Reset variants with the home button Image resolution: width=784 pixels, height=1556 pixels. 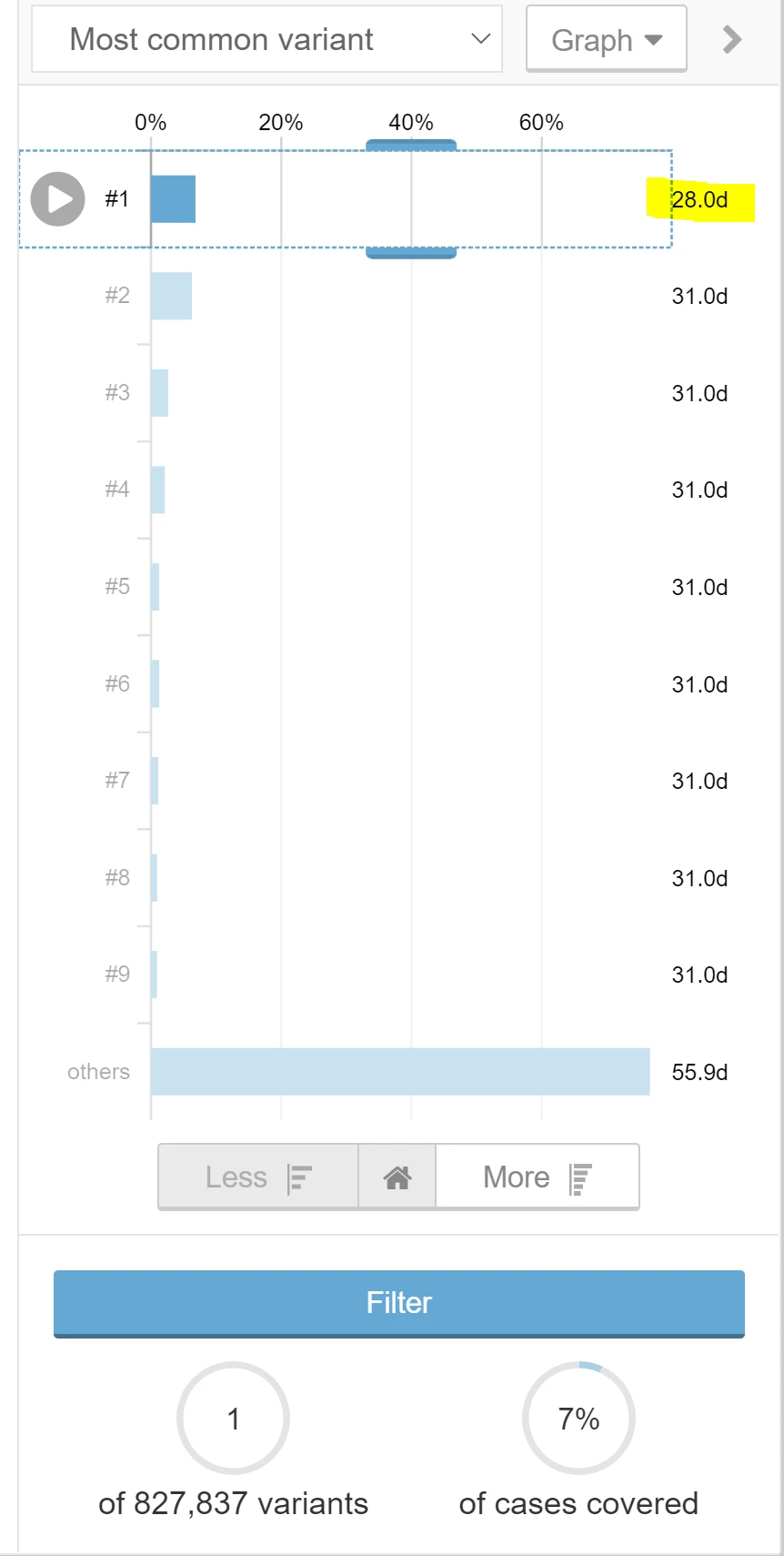click(x=397, y=1177)
